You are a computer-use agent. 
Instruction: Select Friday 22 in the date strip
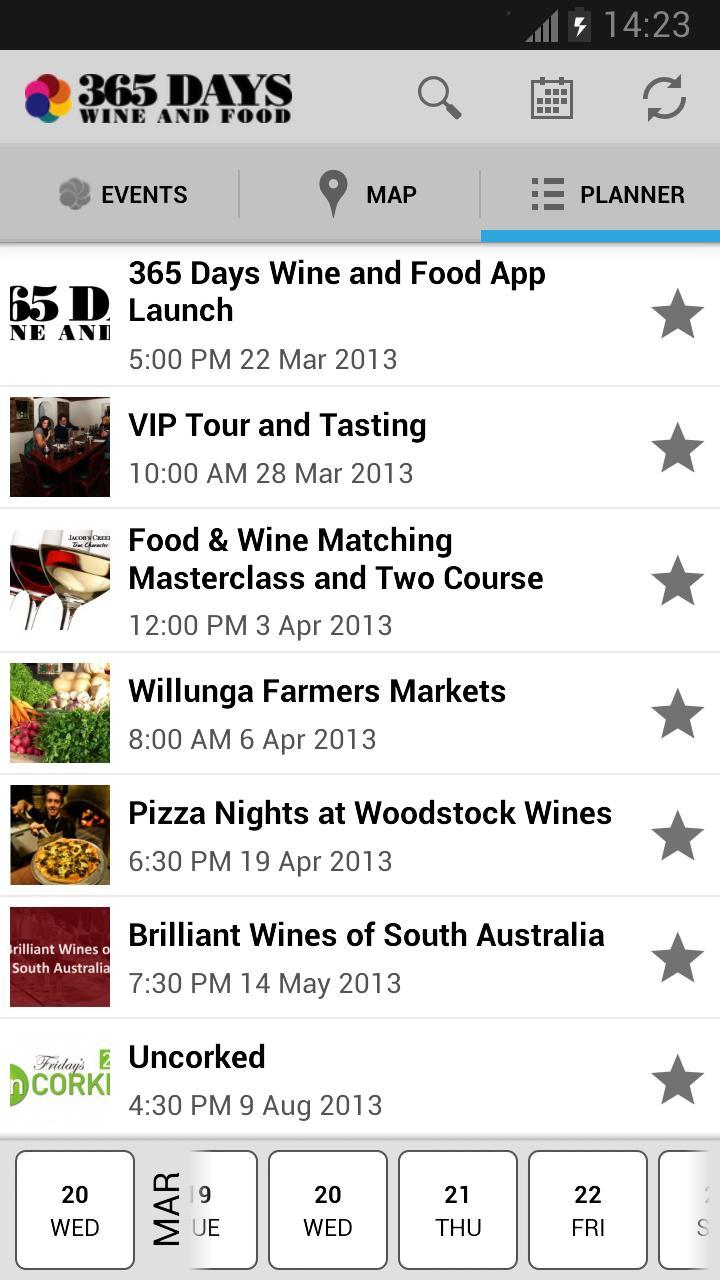coord(588,1208)
